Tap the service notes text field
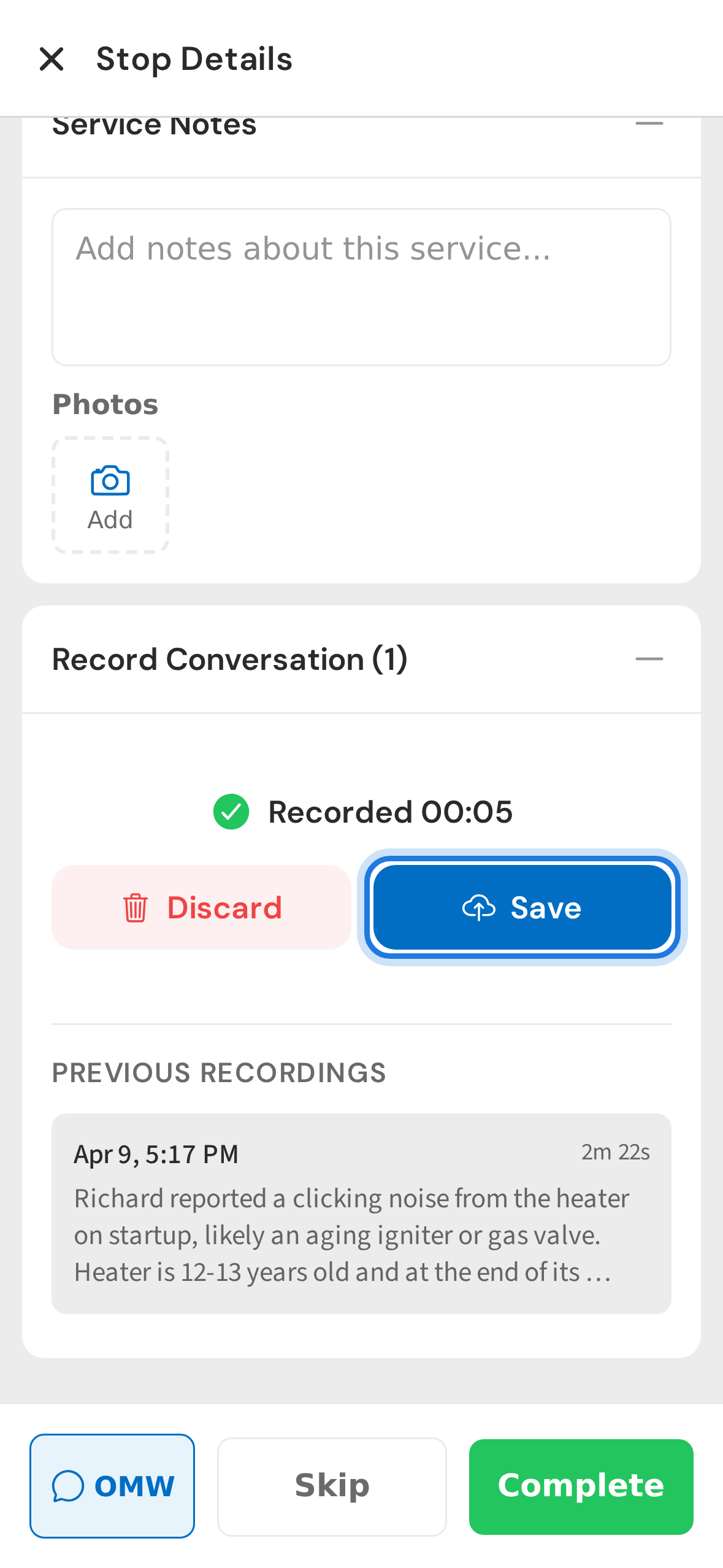The image size is (723, 1568). coord(361,285)
